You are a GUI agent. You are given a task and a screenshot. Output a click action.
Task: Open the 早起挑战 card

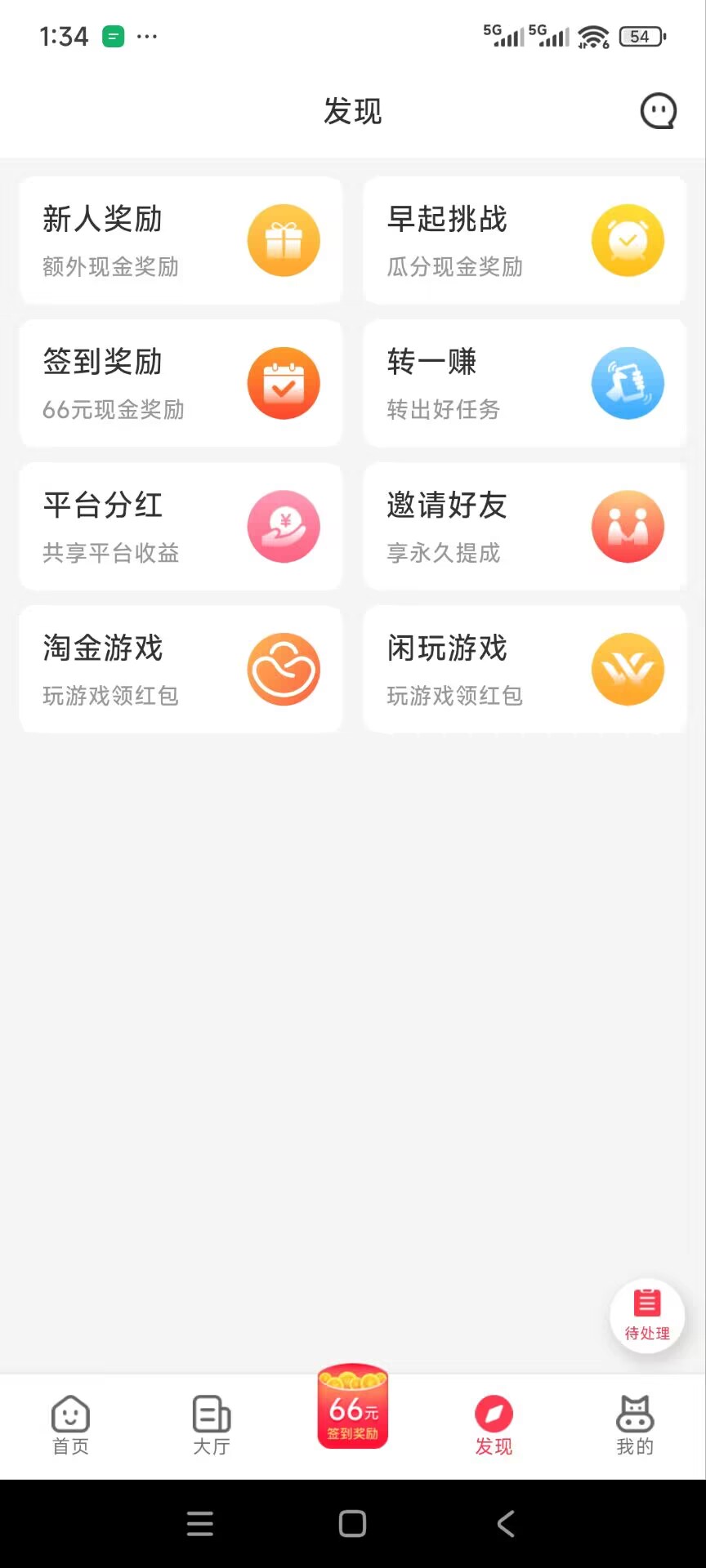tap(525, 241)
